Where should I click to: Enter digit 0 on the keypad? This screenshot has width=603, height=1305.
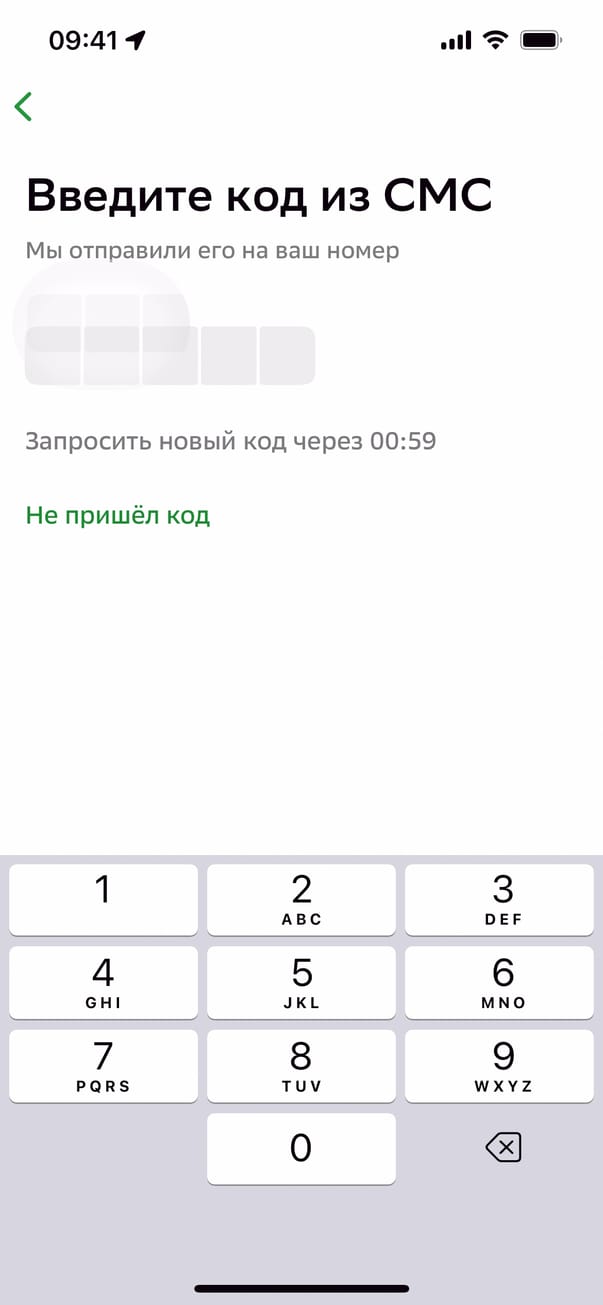(301, 1148)
